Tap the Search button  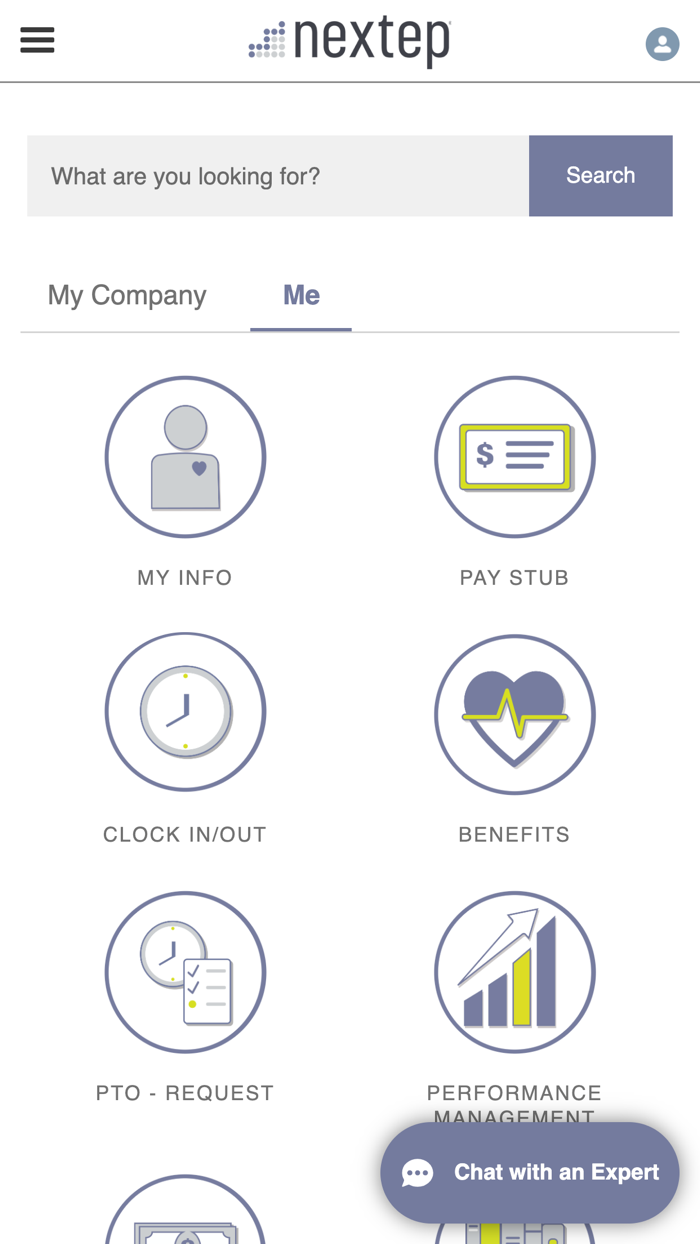(x=600, y=176)
